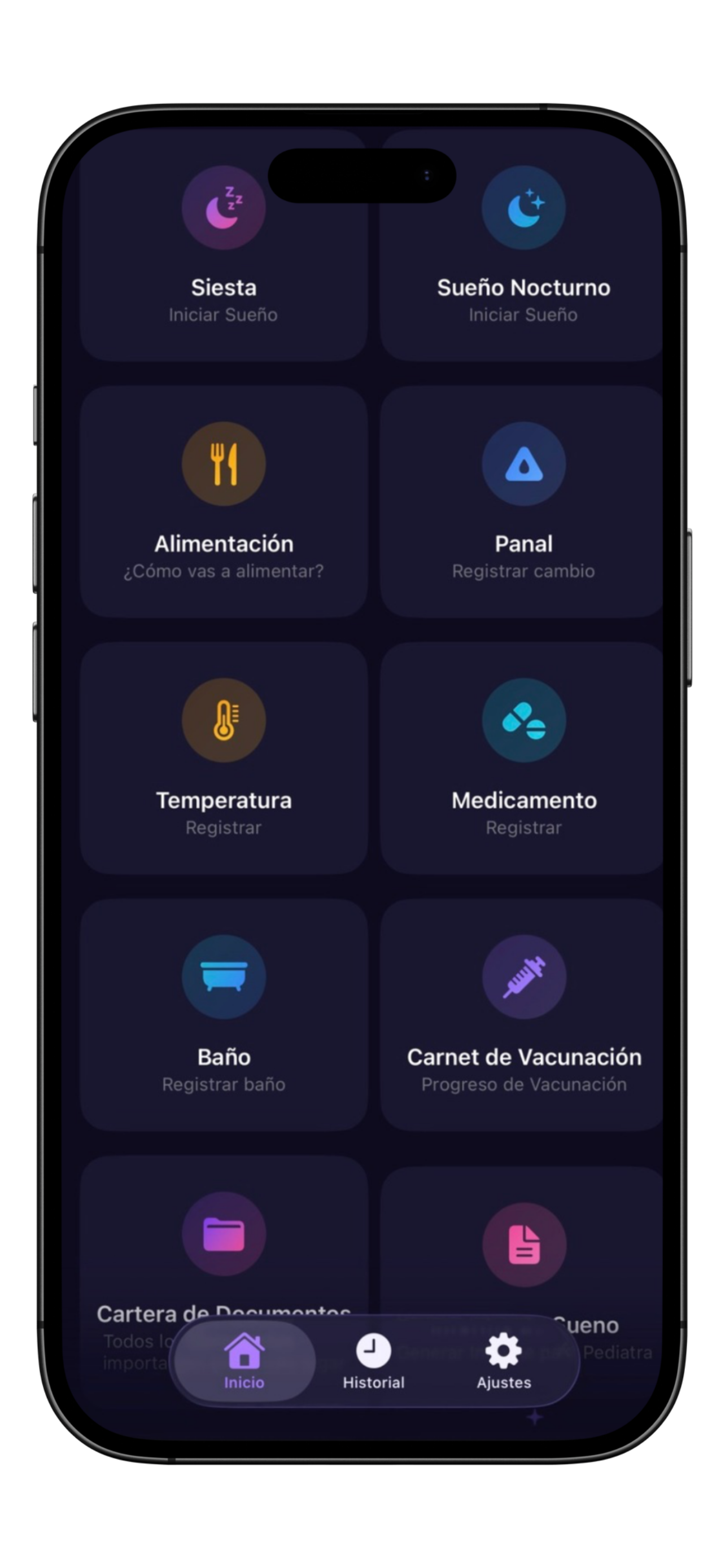Screen dimensions: 725x1568
Task: Open the Sueño Nocturno card
Action: 523,256
